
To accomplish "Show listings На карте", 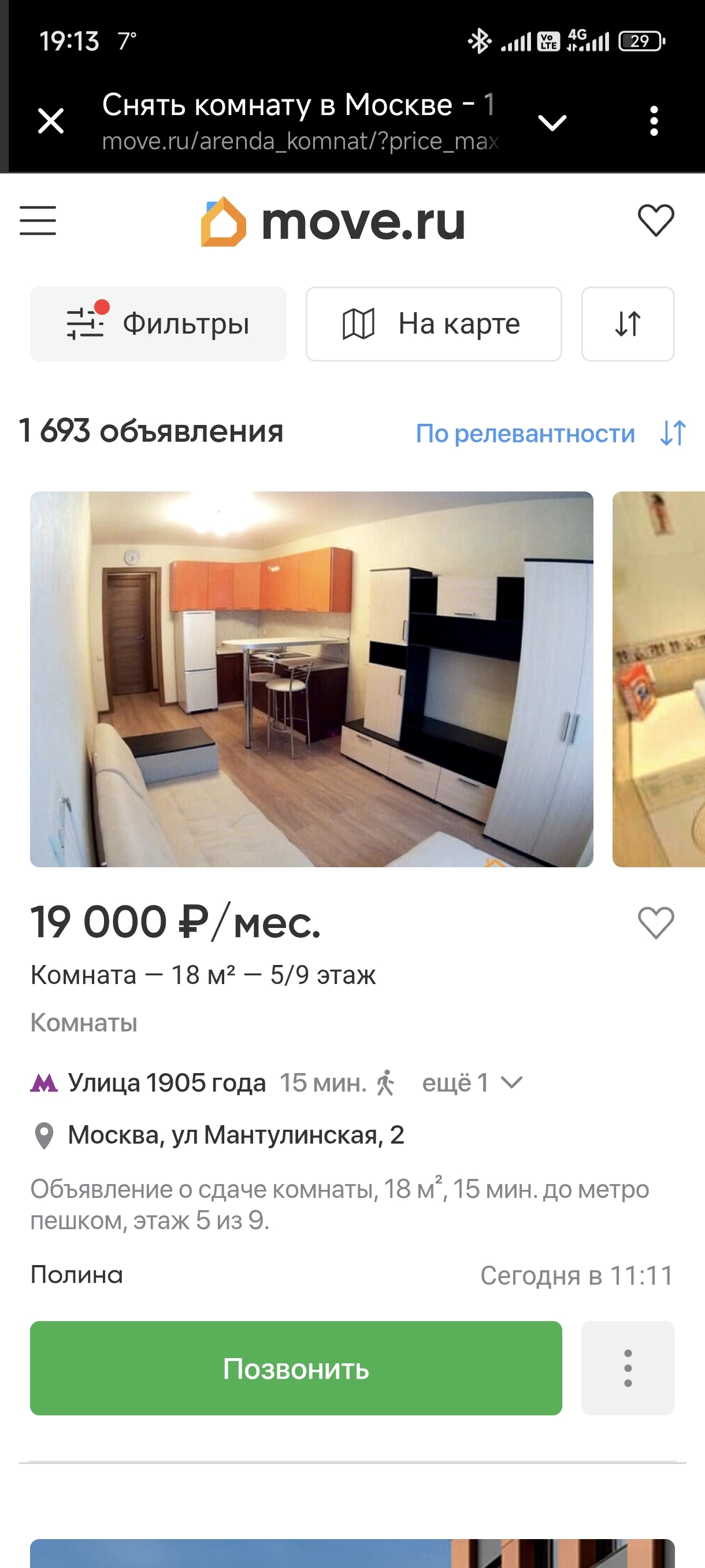I will pos(433,324).
